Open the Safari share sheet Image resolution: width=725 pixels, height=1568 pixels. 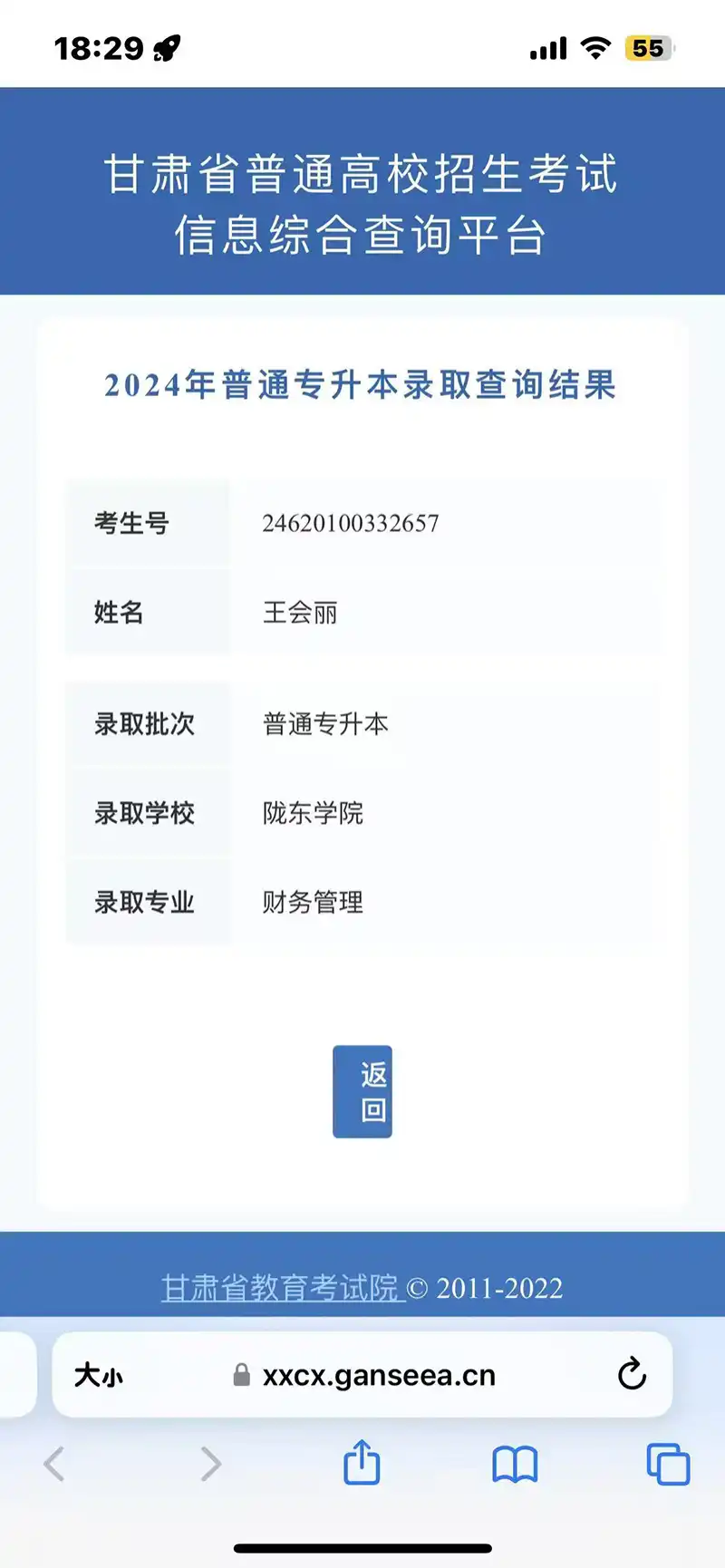click(362, 1463)
